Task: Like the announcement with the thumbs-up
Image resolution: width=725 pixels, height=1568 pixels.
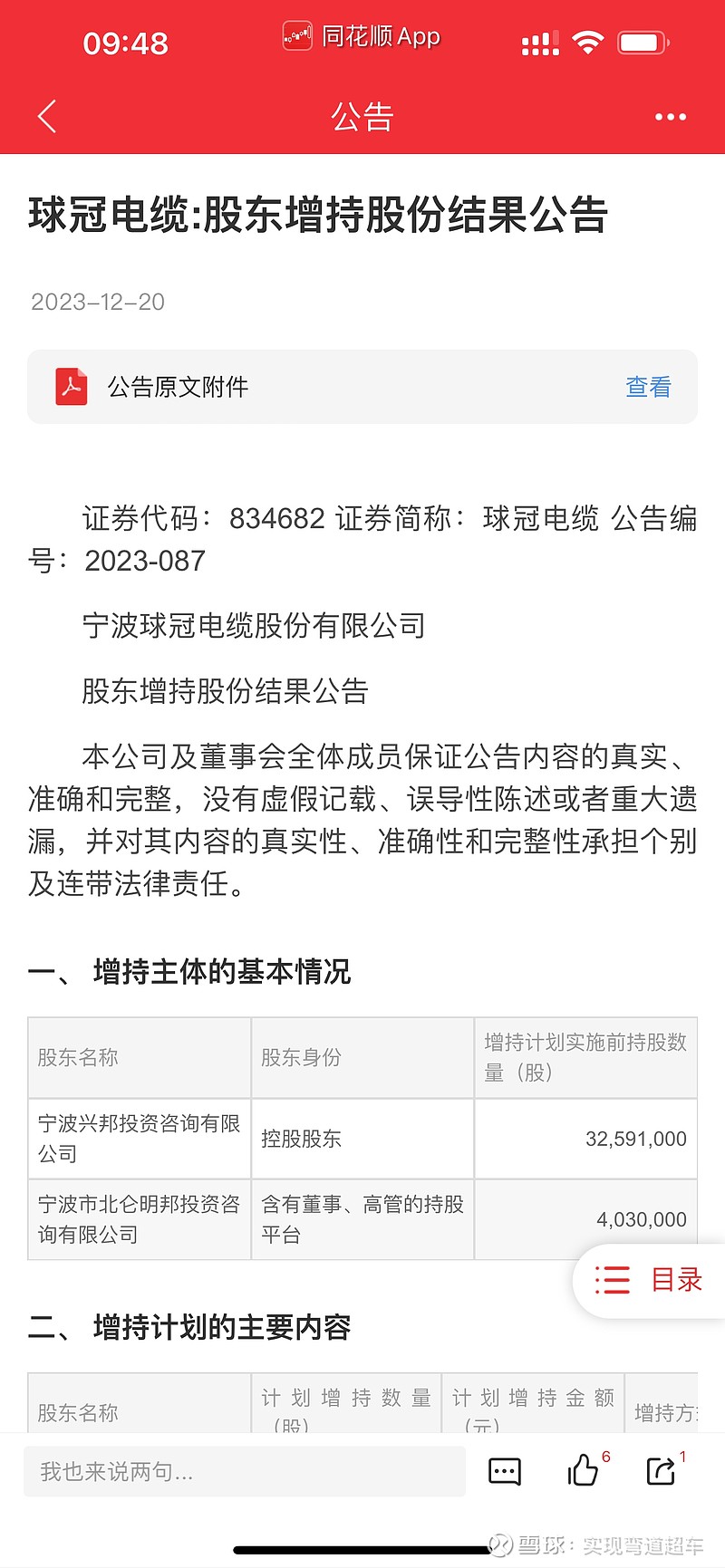Action: 581,1471
